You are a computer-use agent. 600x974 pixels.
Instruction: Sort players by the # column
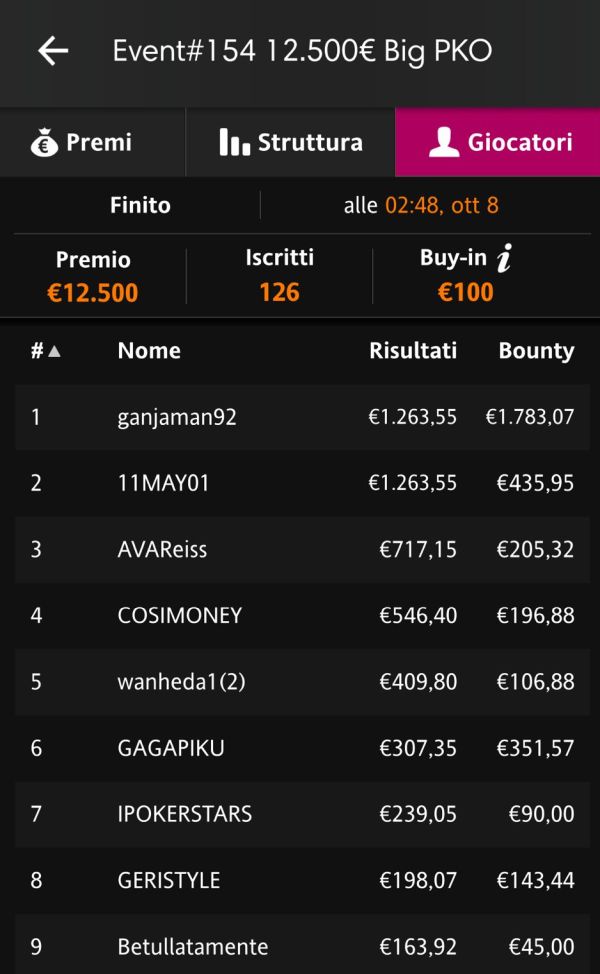click(45, 351)
